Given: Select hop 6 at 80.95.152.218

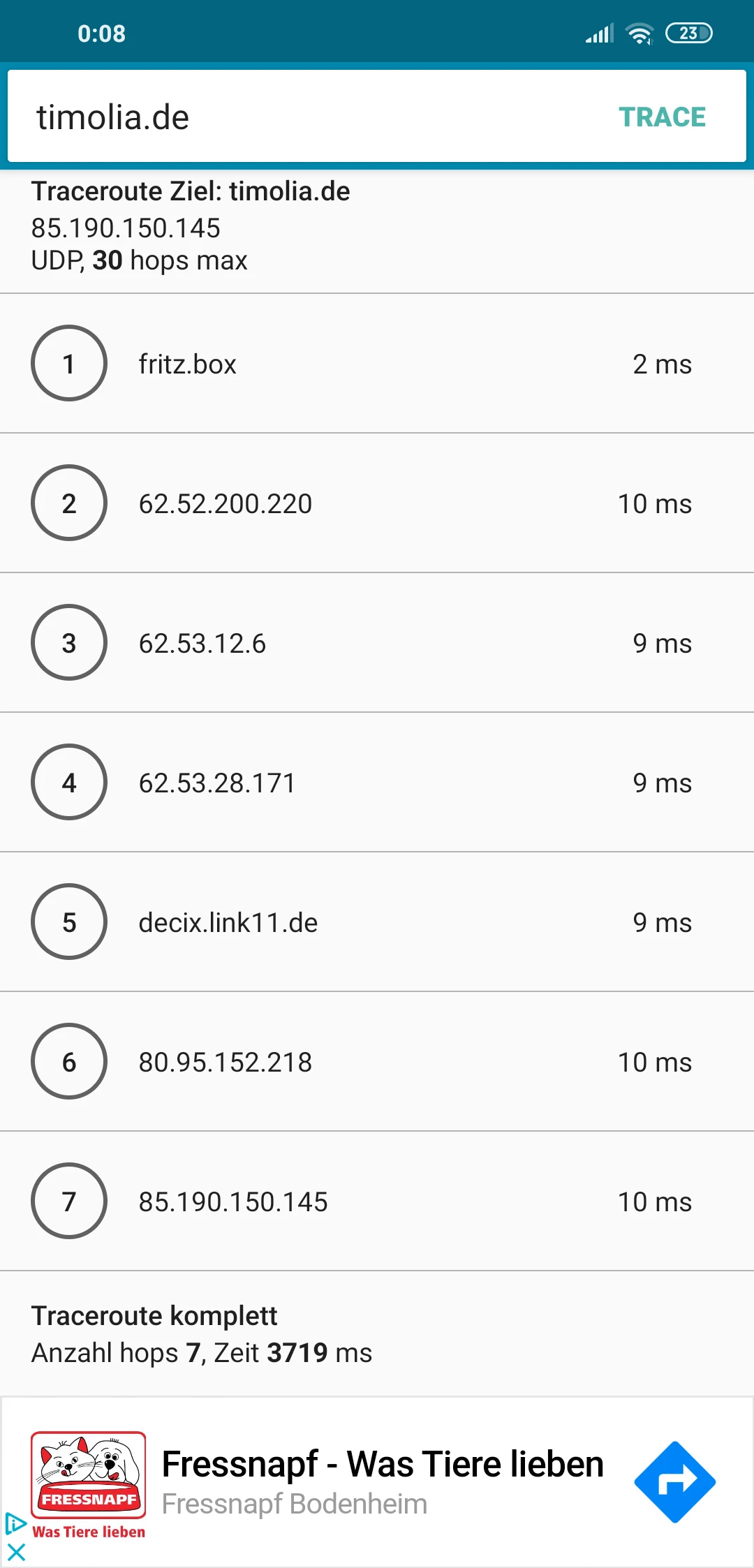Looking at the screenshot, I should 377,1062.
